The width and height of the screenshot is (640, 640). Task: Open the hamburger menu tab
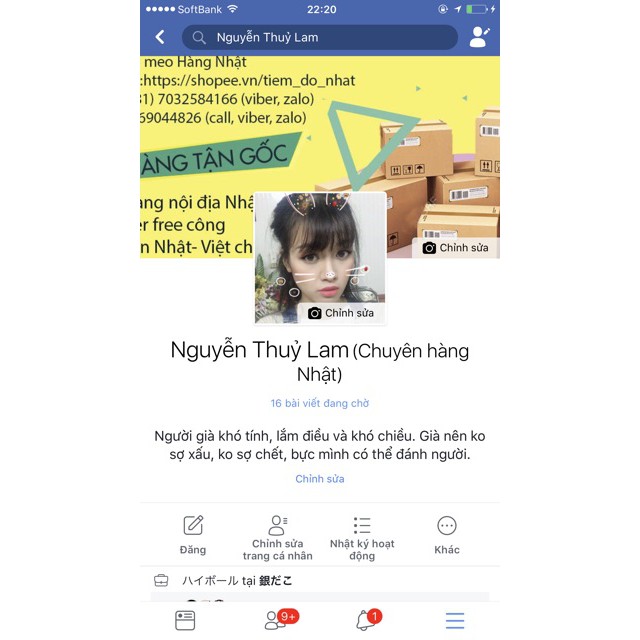tap(455, 621)
